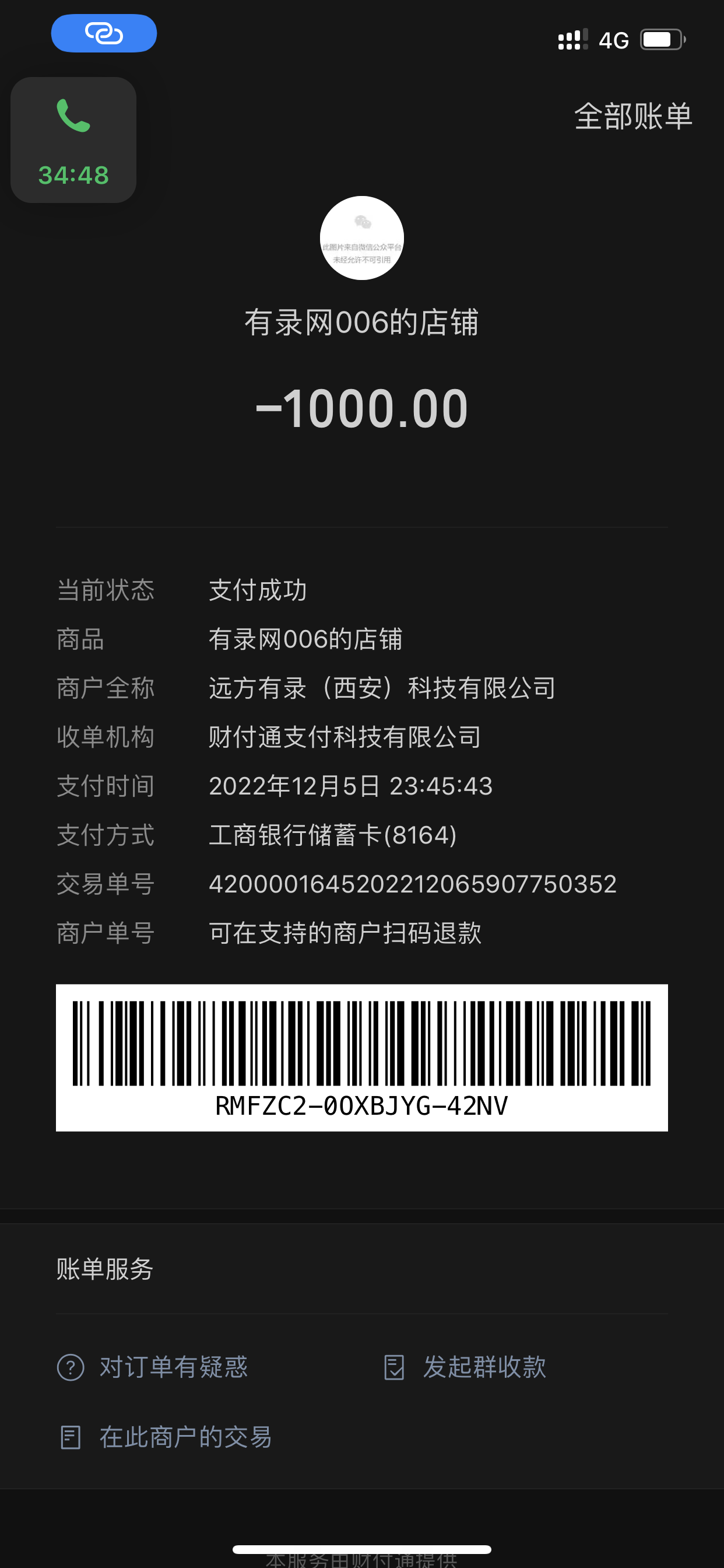Open merchant avatar of 有录网006的店铺
Viewport: 724px width, 1568px height.
tap(361, 238)
